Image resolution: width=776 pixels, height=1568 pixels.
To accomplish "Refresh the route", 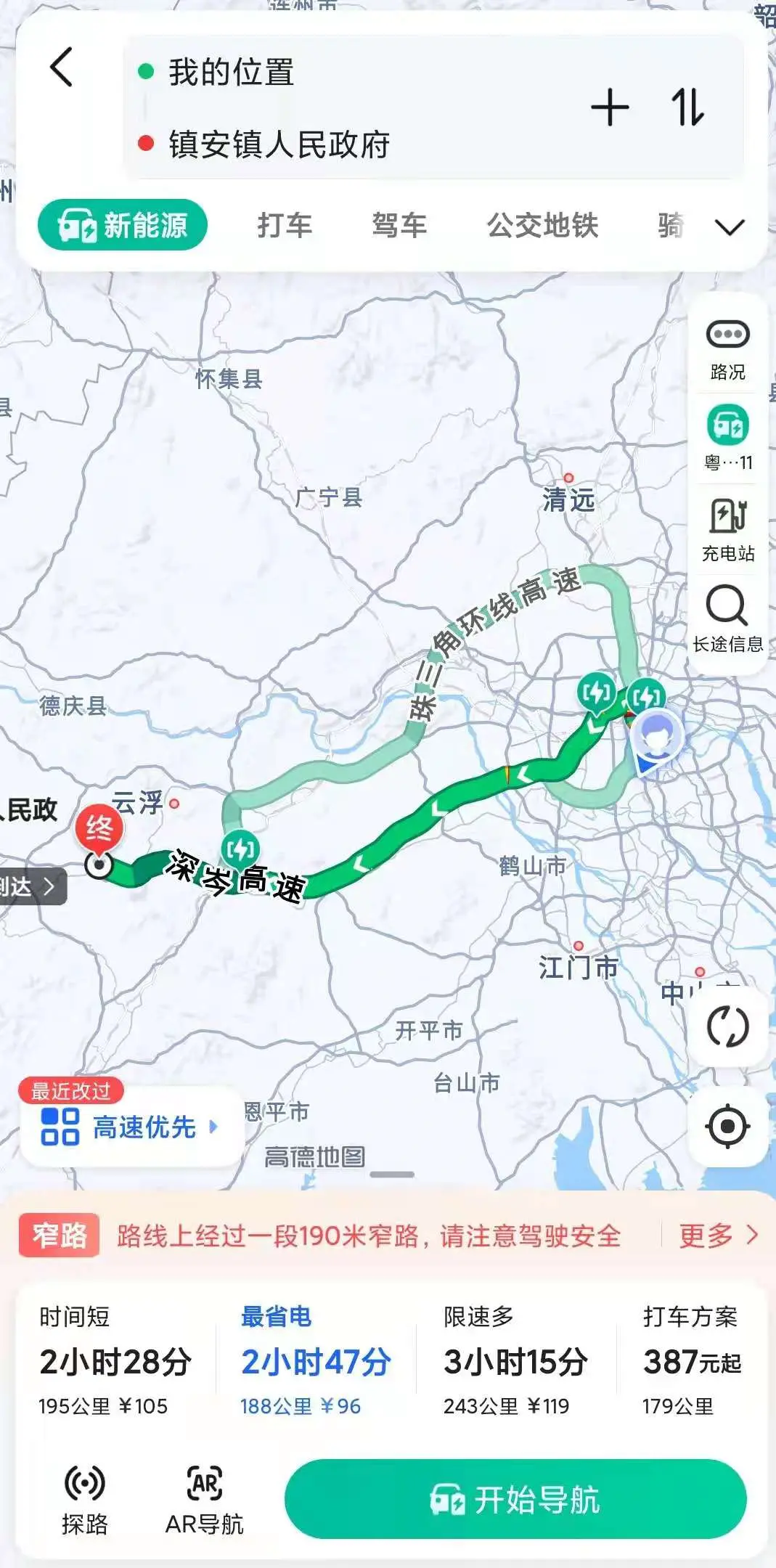I will point(727,1027).
